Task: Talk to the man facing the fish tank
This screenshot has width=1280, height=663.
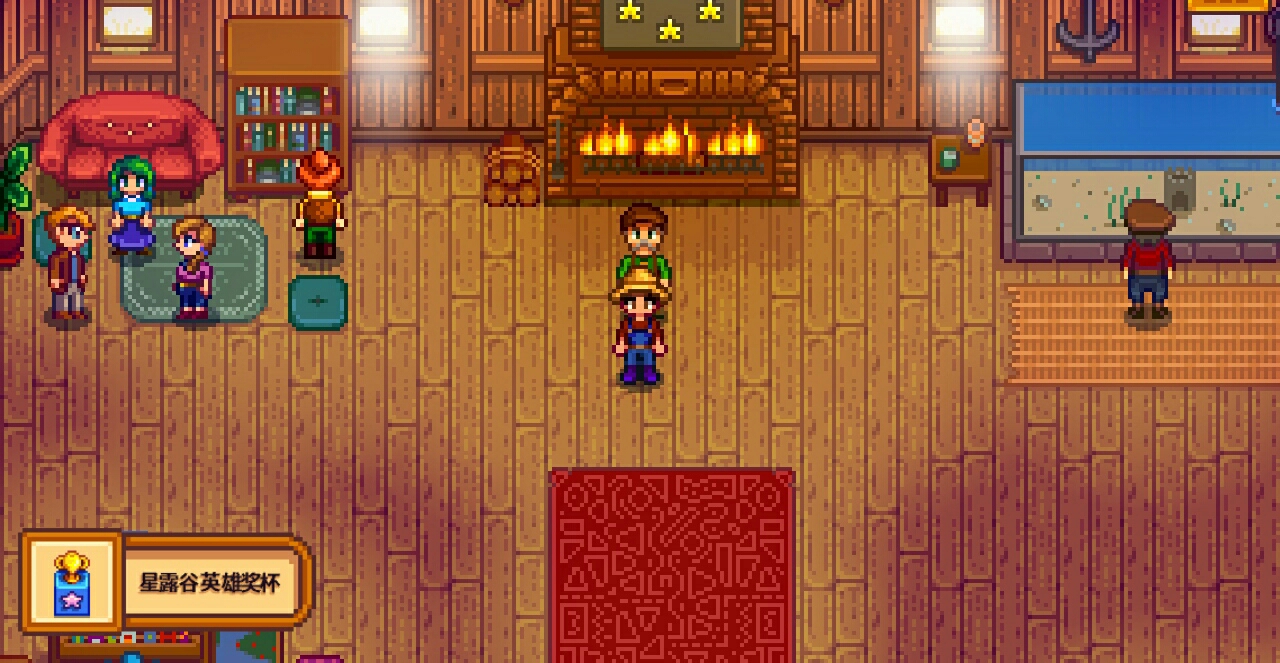Action: [x=1147, y=260]
